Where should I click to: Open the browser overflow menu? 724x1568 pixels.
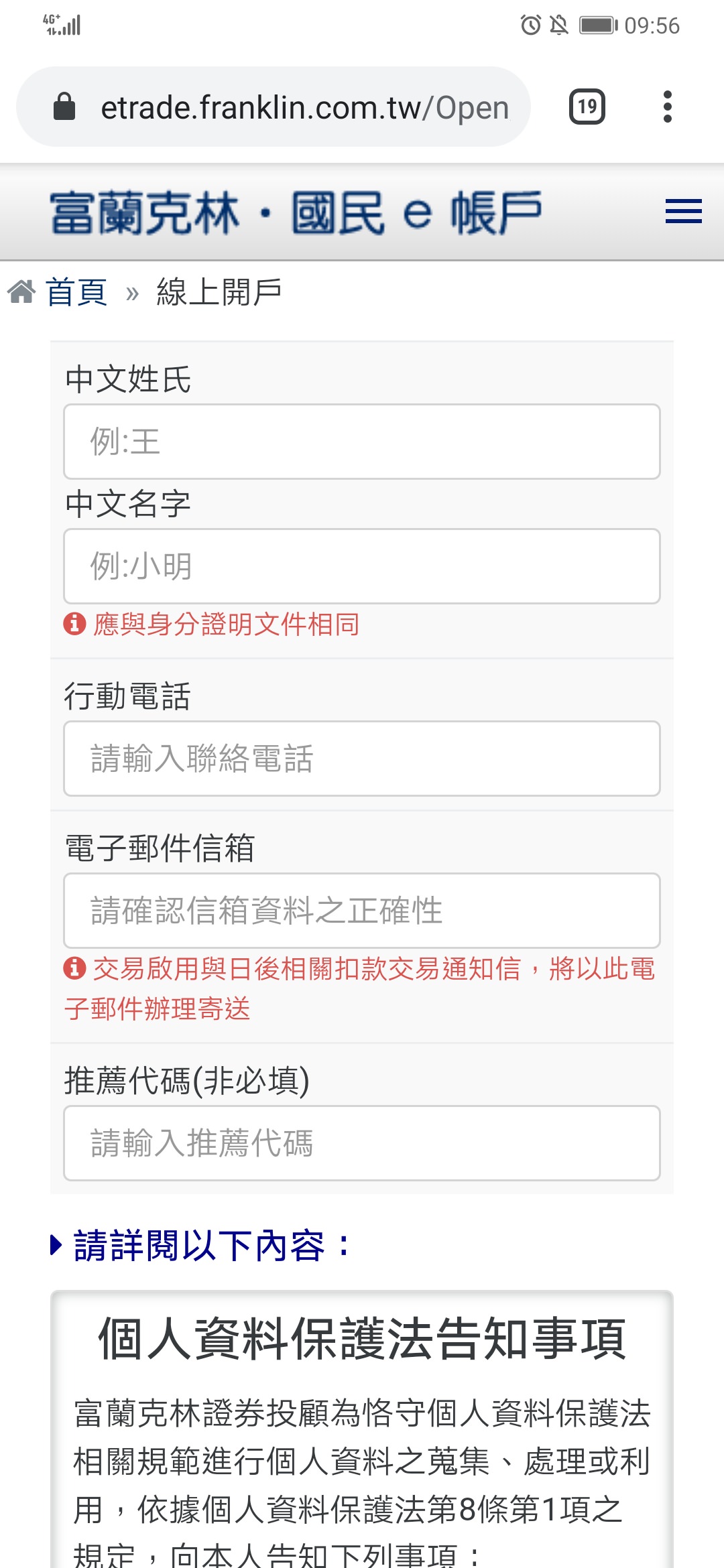(x=667, y=107)
